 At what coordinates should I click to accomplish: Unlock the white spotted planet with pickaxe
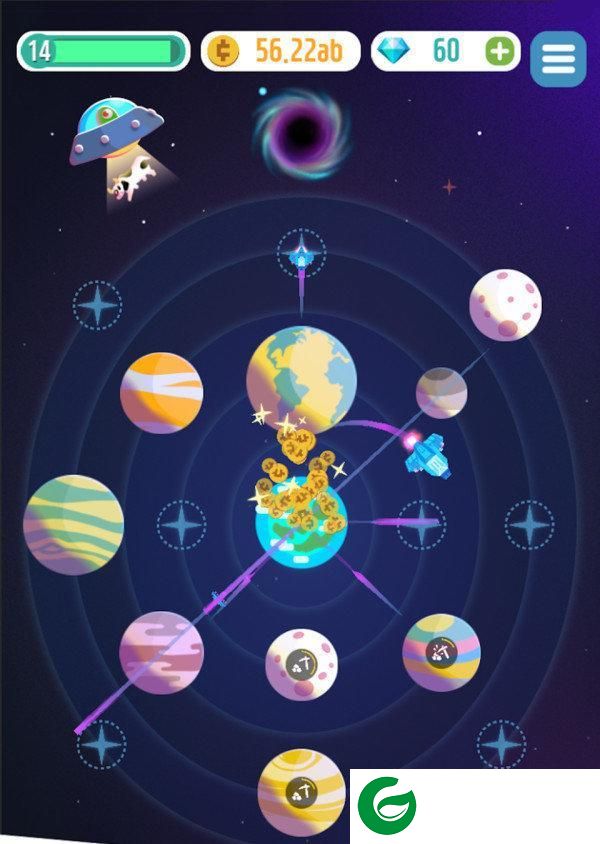click(x=301, y=664)
